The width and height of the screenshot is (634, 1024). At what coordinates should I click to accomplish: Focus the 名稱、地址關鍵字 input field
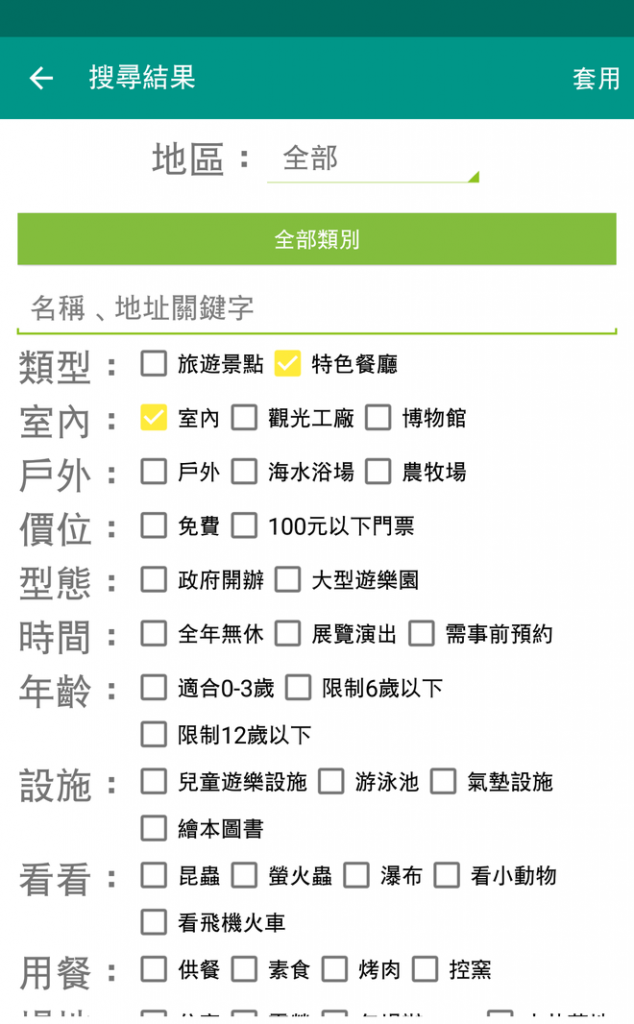coord(317,308)
